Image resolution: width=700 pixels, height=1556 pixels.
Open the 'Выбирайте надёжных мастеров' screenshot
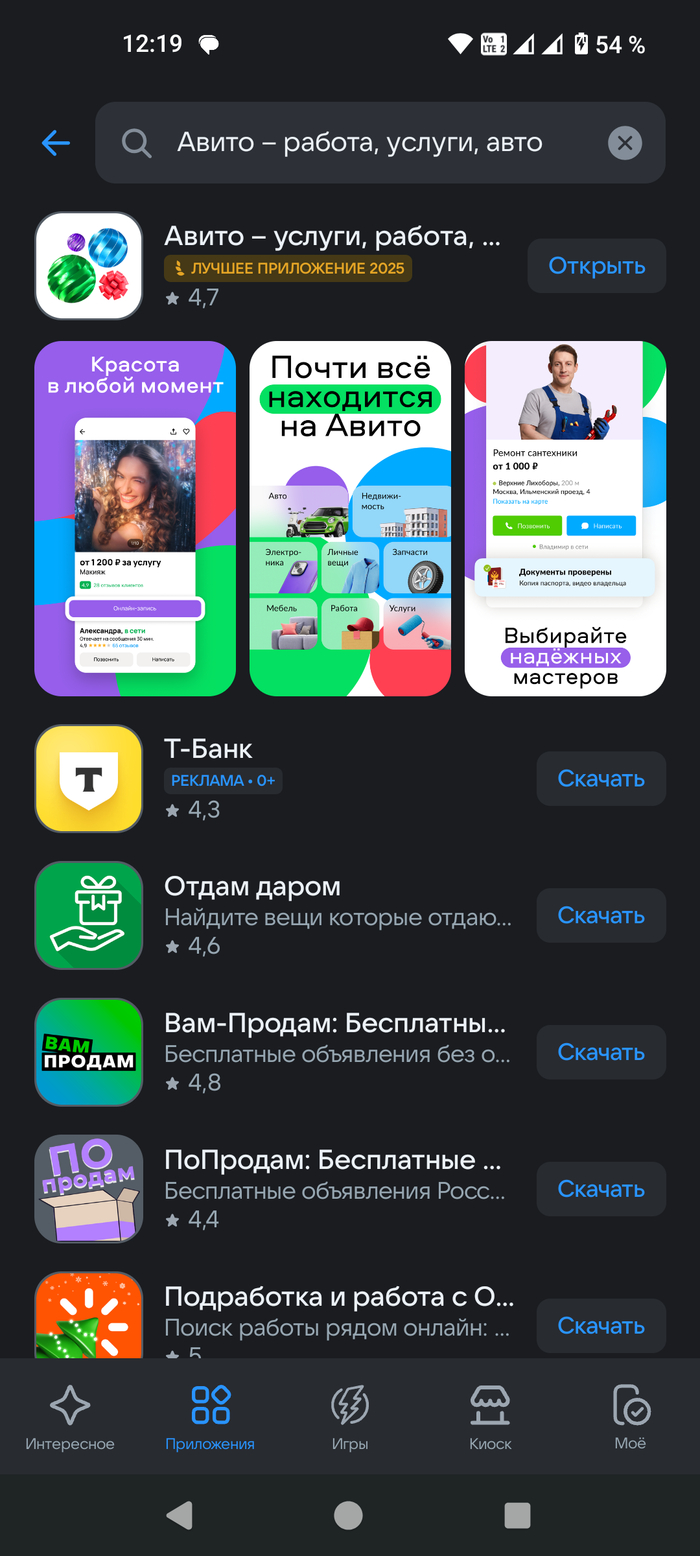[x=565, y=518]
